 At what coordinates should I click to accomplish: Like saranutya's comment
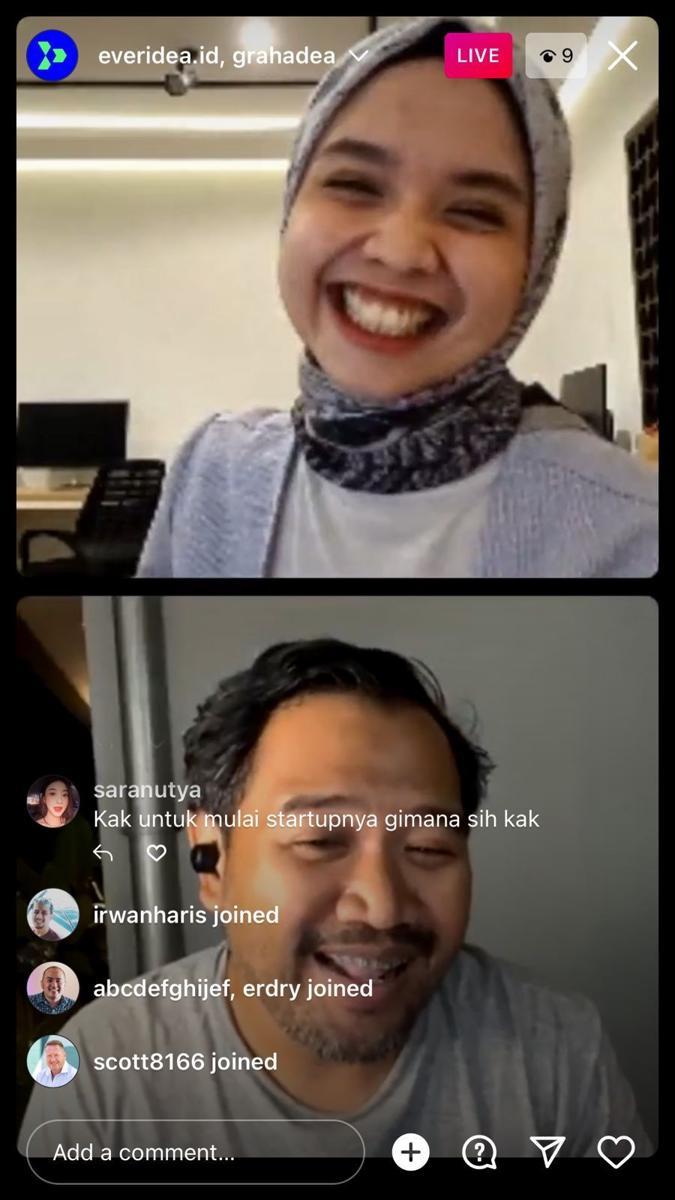157,853
